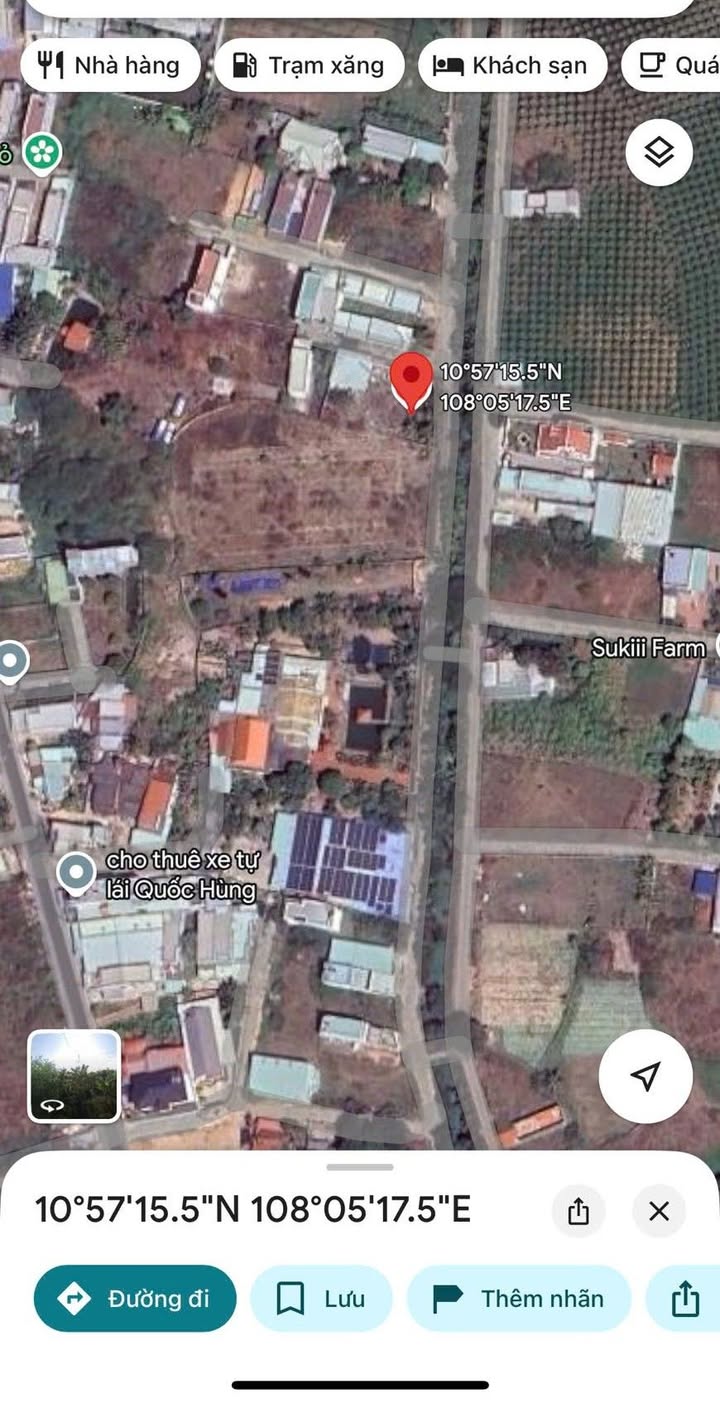This screenshot has width=720, height=1403.
Task: Center map on my location
Action: click(x=645, y=1076)
